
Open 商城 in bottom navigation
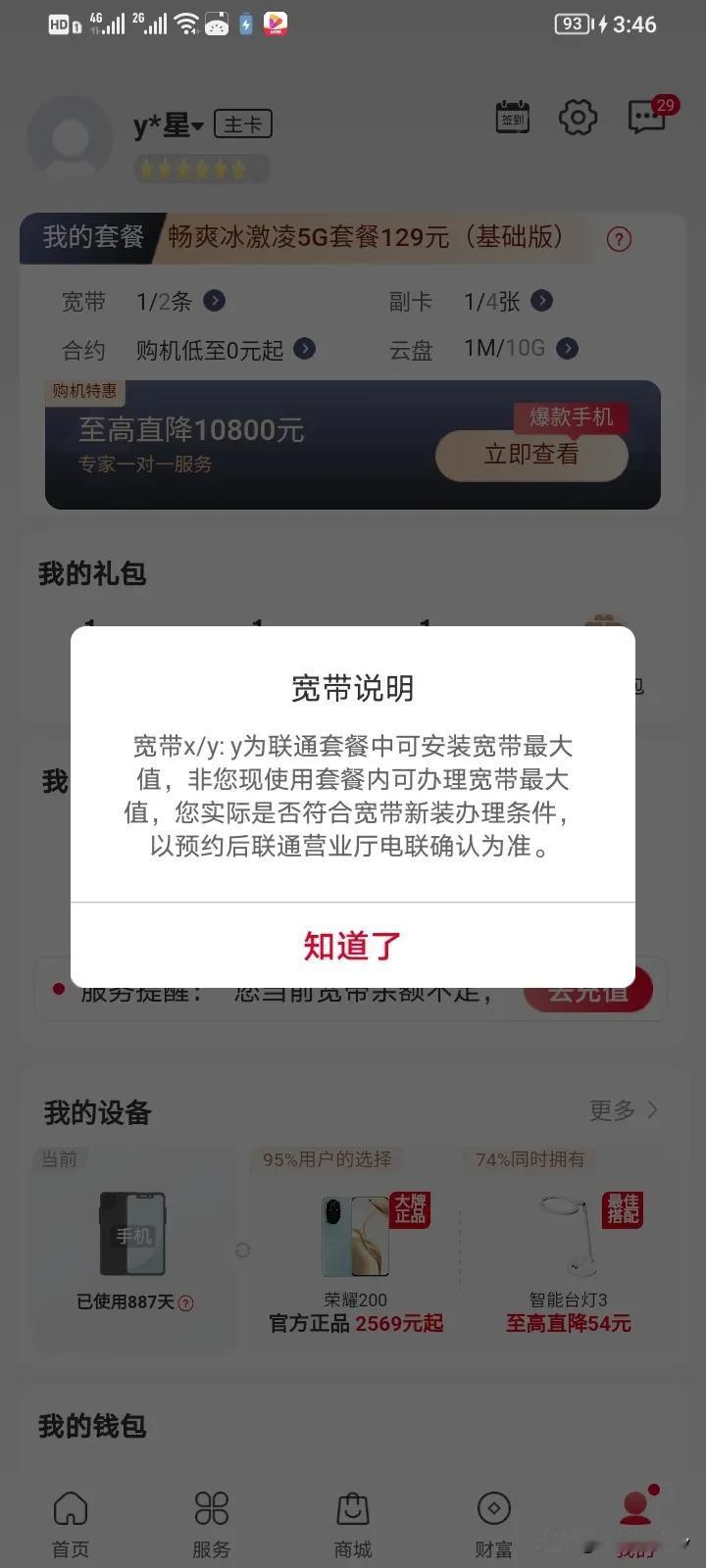click(x=353, y=1521)
